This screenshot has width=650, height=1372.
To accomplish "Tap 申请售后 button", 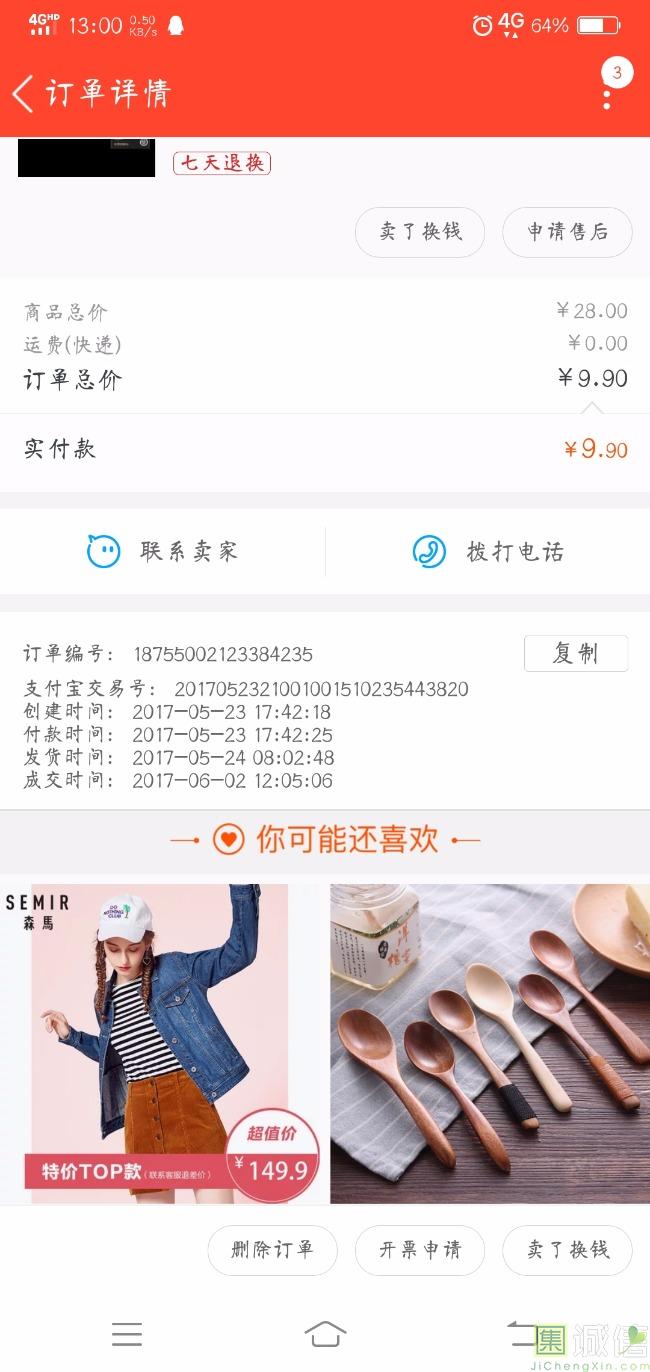I will click(x=567, y=232).
